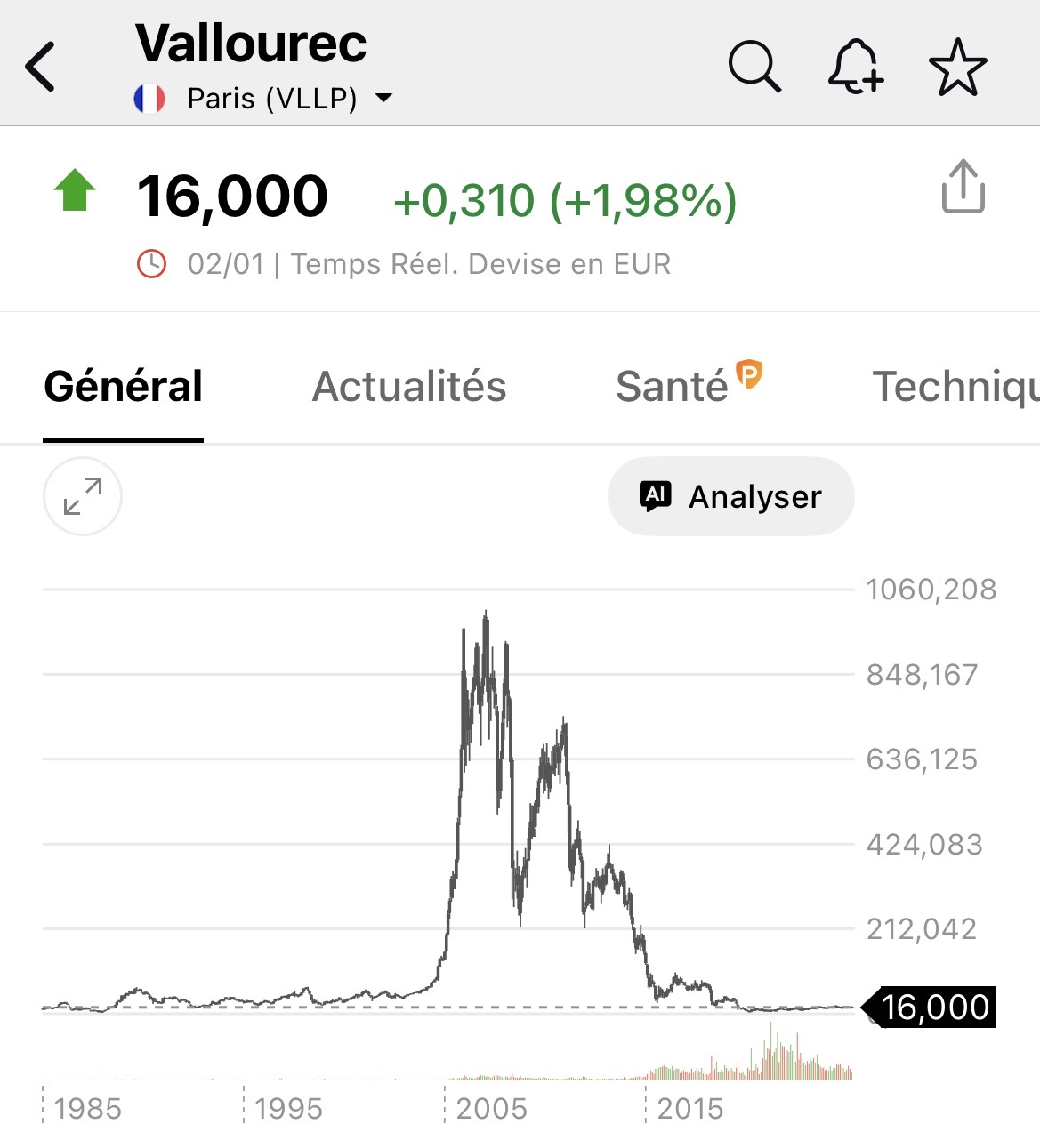This screenshot has height=1148, width=1040.
Task: Add Vallourec to watchlist with the star
Action: point(957,67)
